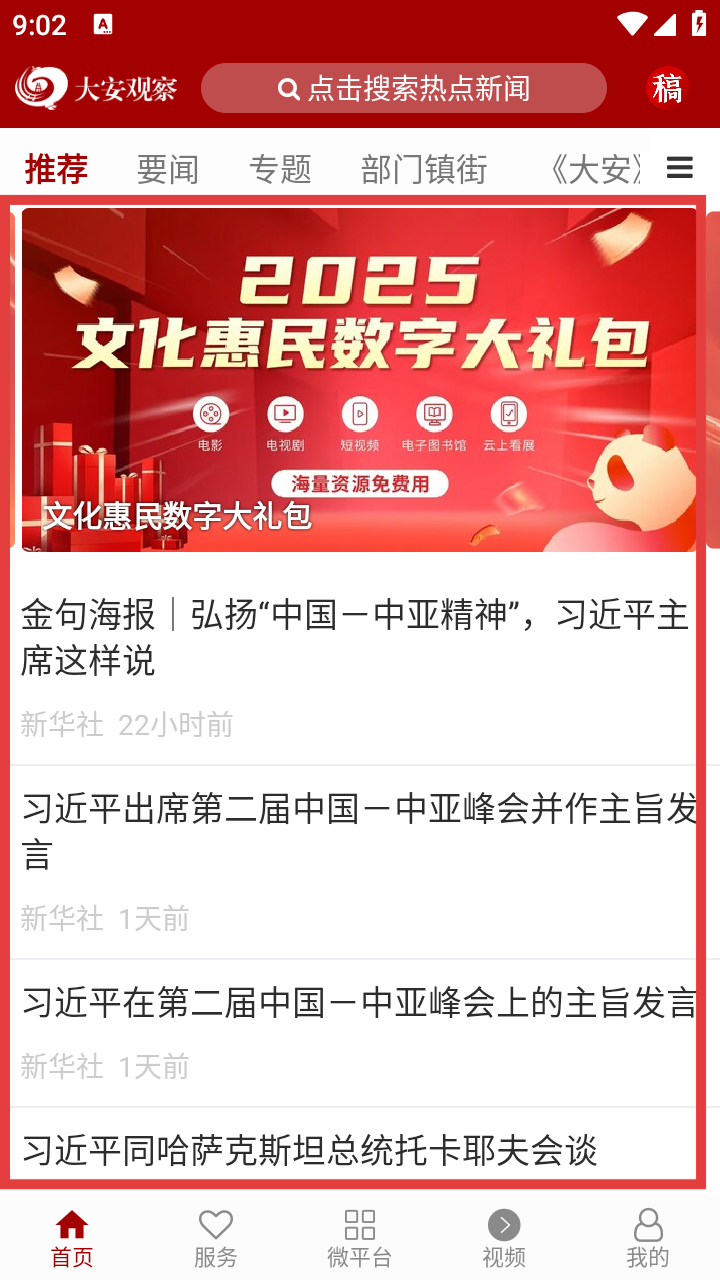Image resolution: width=720 pixels, height=1280 pixels.
Task: Switch to the 专题 tab
Action: [x=280, y=169]
